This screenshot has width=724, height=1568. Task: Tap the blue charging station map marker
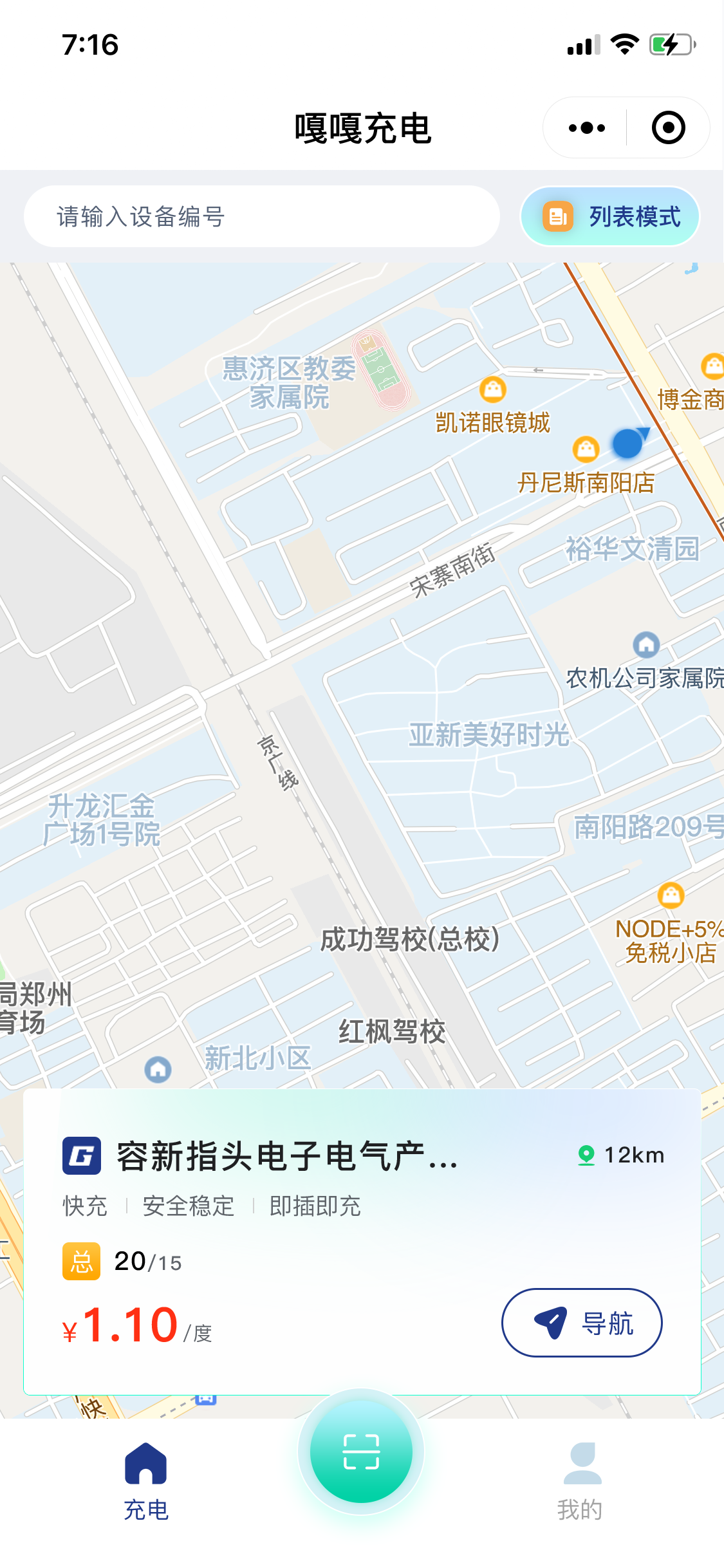[x=628, y=443]
